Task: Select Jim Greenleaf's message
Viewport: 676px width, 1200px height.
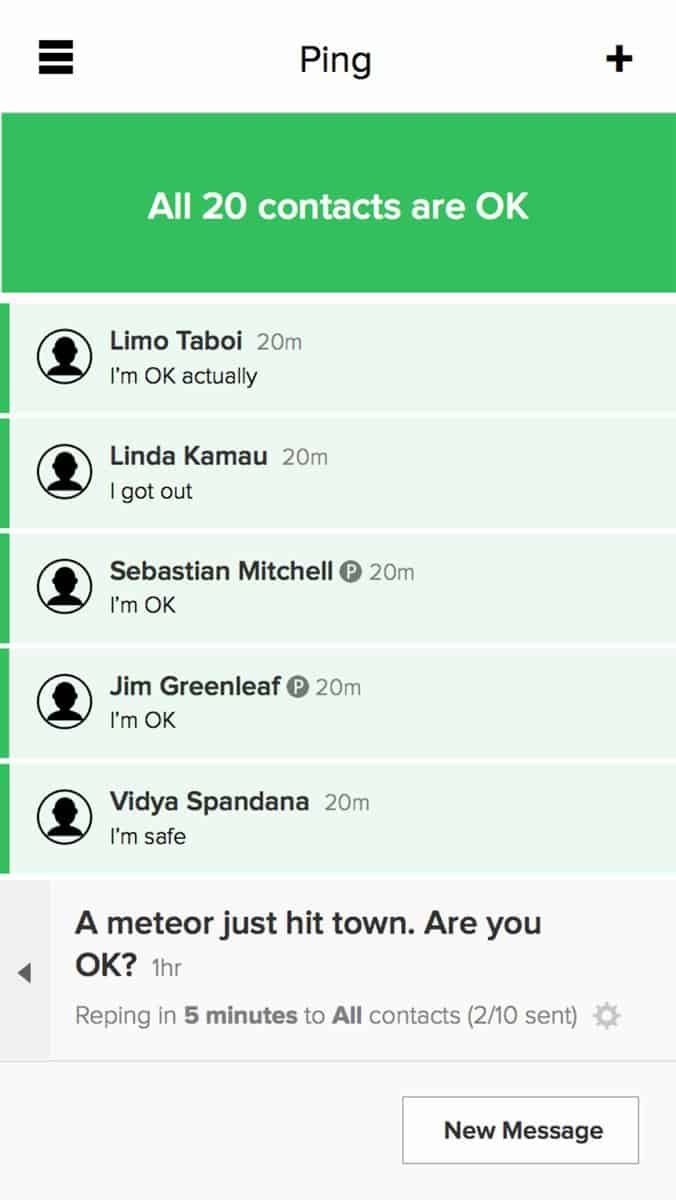Action: click(x=338, y=702)
